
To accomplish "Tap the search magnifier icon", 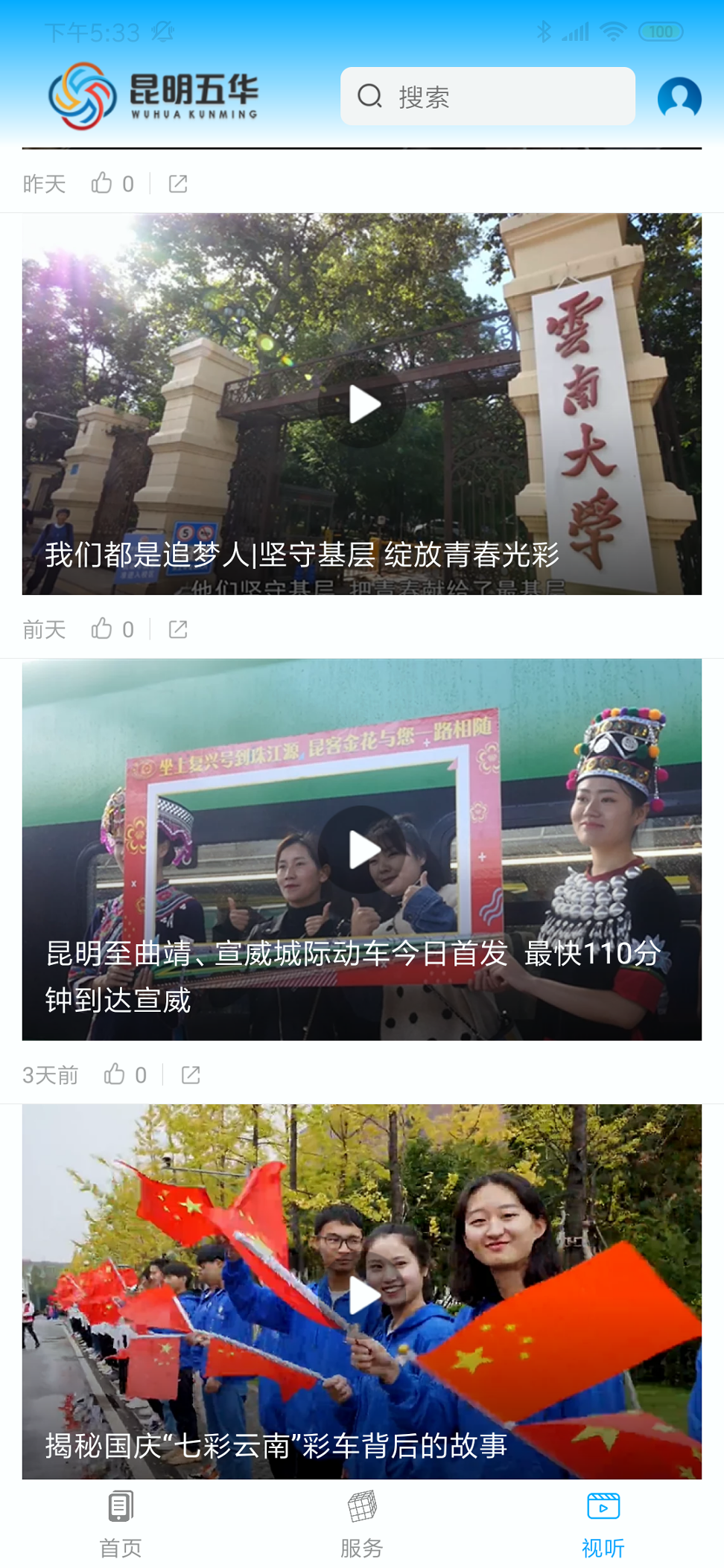I will tap(370, 95).
